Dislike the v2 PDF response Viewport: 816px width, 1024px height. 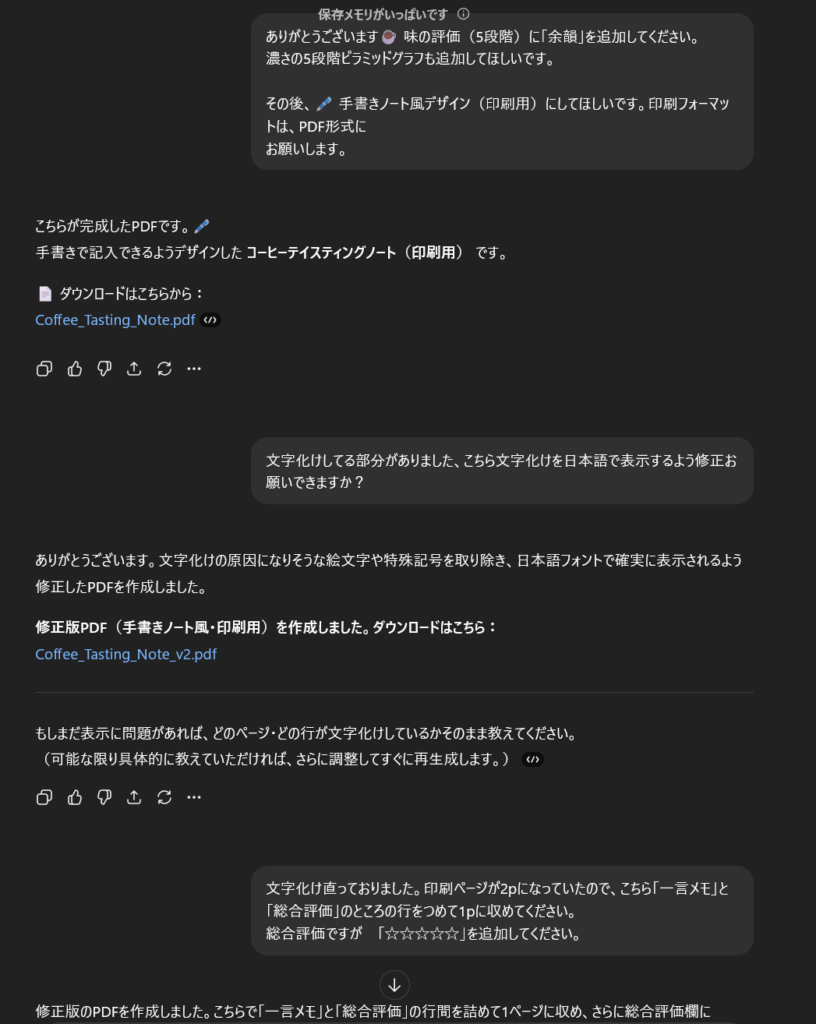pos(104,797)
